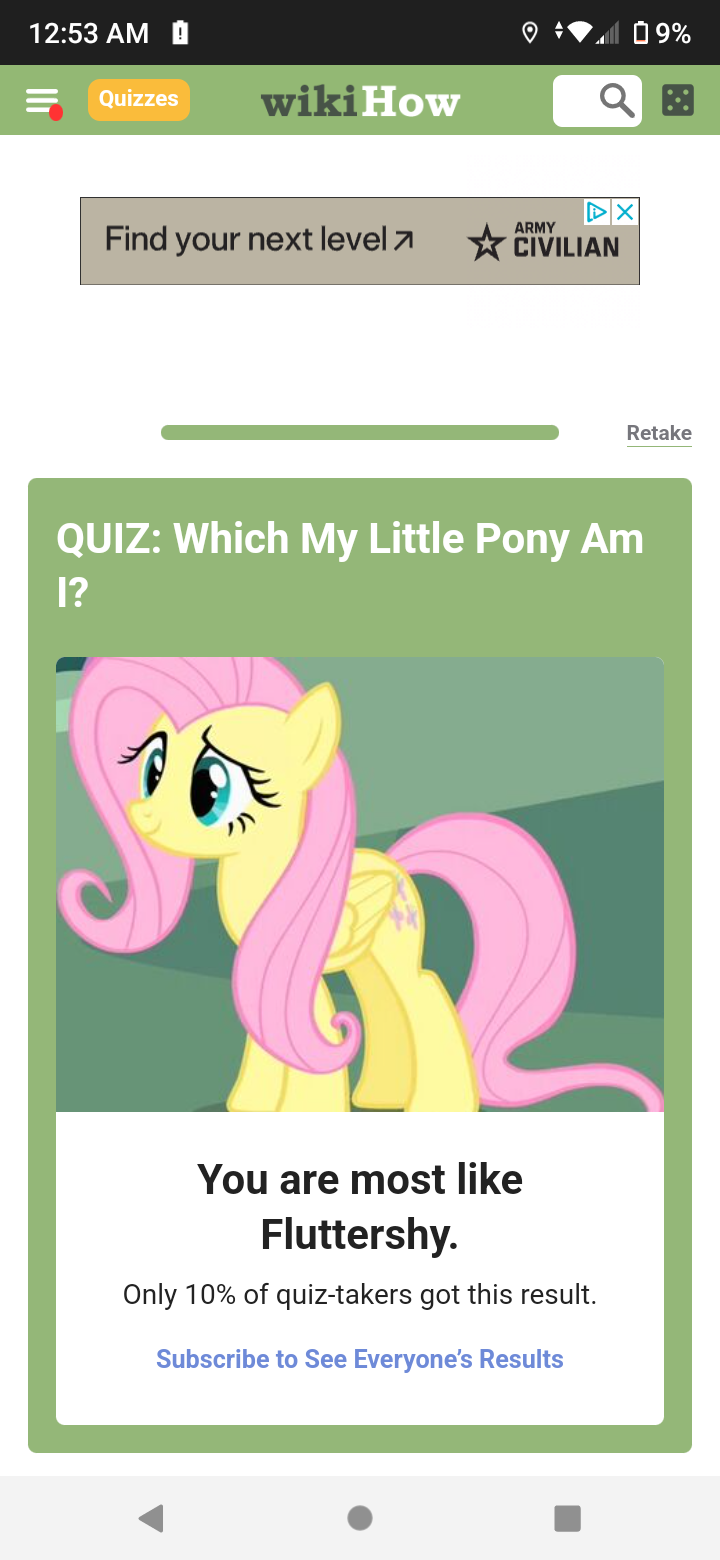
Task: Open a random article with the dice icon
Action: 678,100
